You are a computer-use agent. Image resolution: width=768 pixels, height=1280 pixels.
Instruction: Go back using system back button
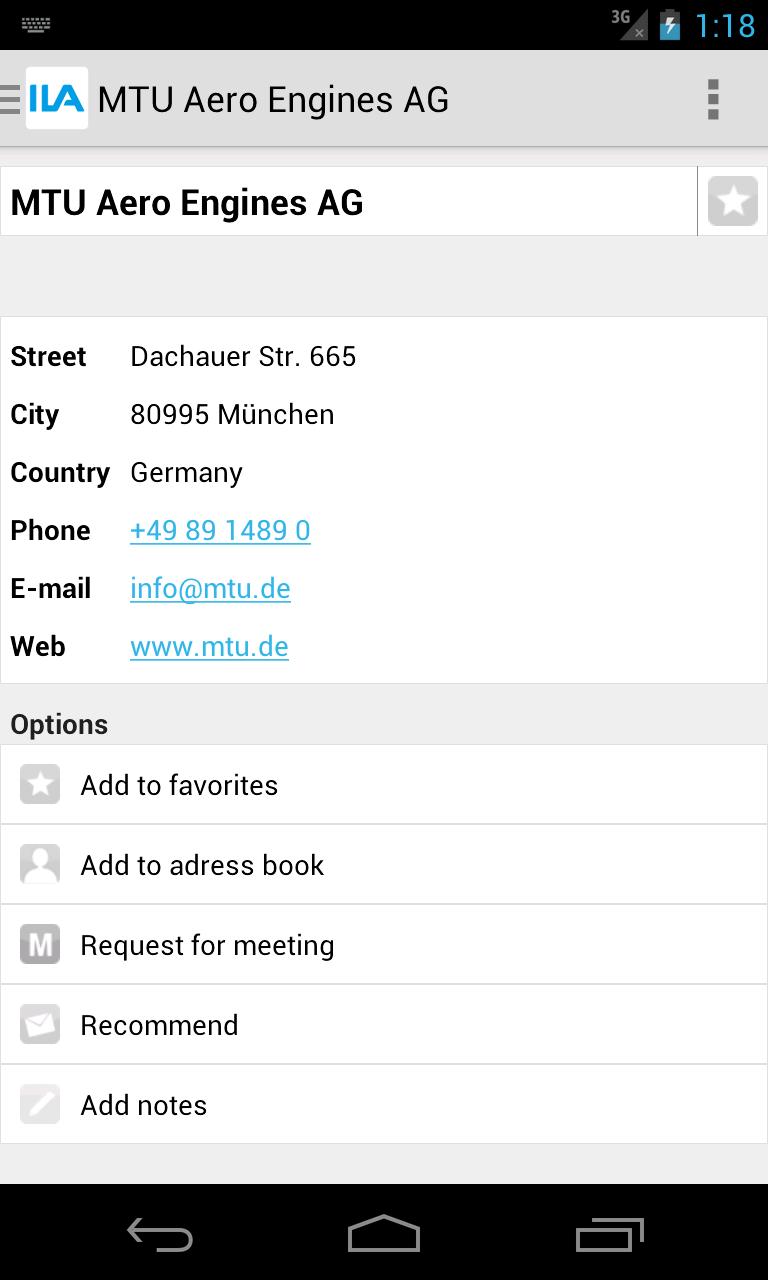160,1234
